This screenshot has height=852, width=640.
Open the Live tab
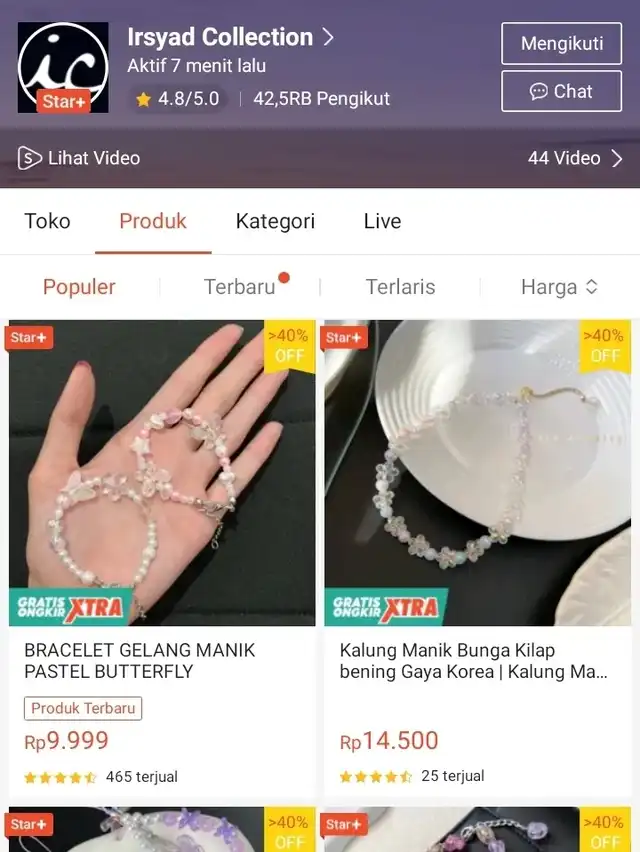[x=382, y=221]
